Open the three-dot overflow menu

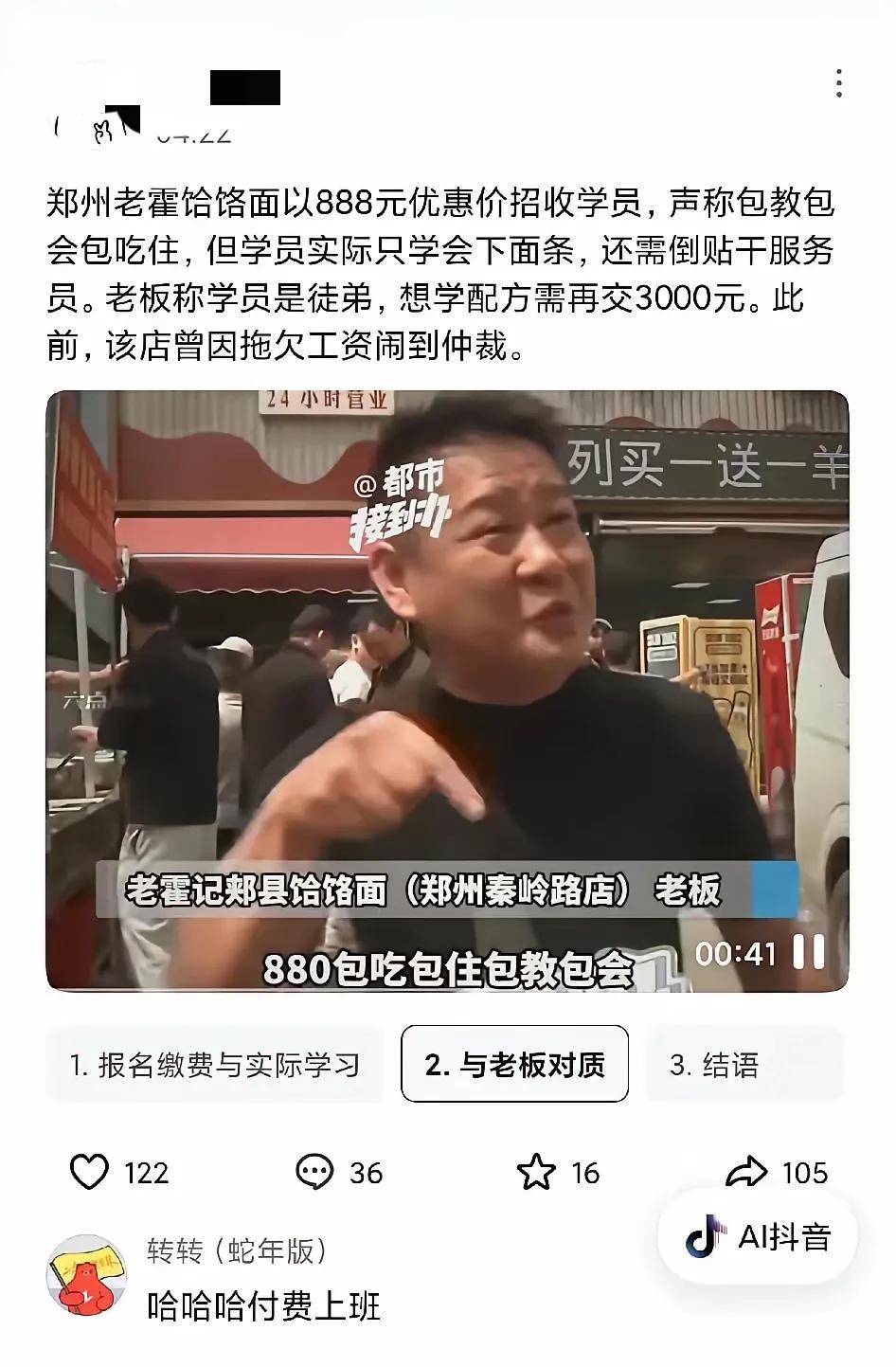838,84
